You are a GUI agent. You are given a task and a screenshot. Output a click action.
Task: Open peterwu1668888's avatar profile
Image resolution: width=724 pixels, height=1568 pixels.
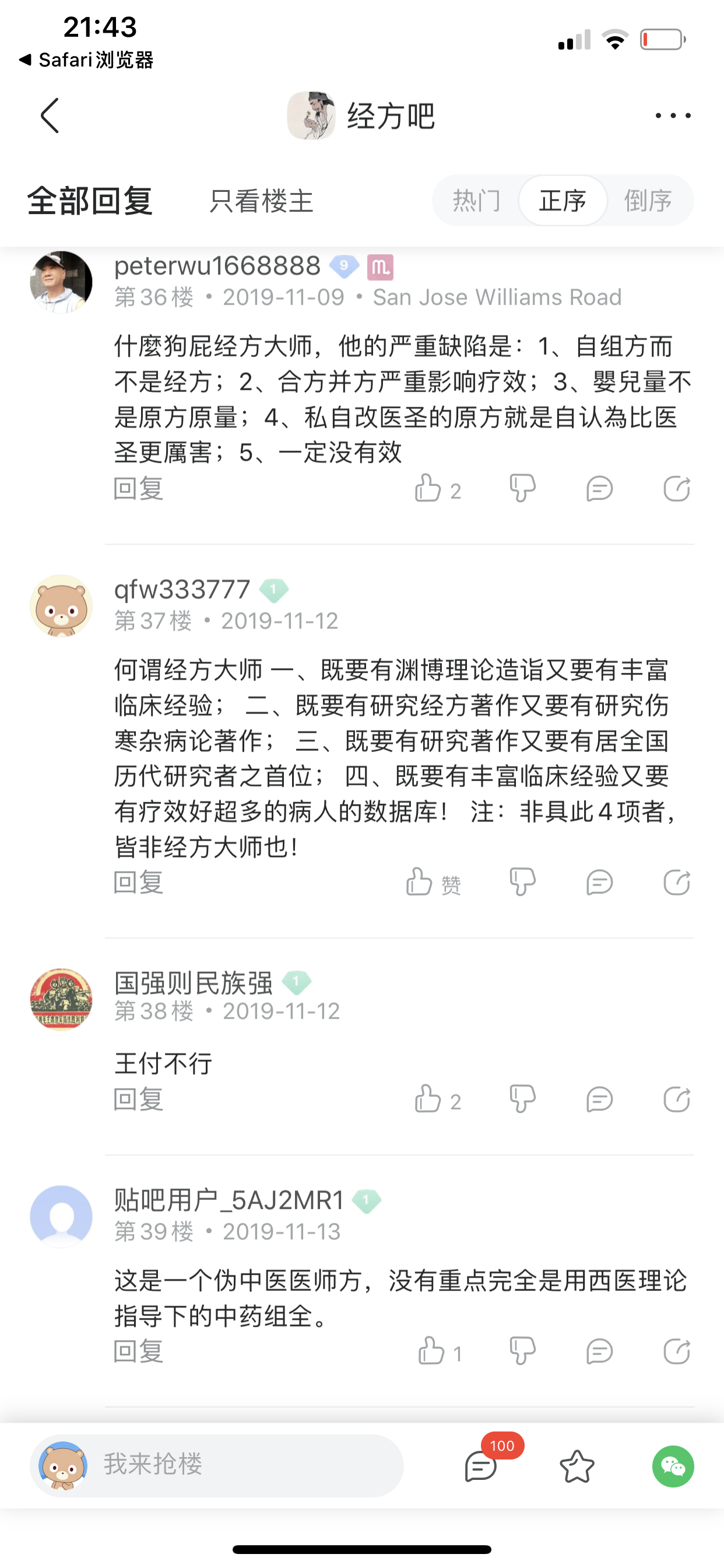61,282
